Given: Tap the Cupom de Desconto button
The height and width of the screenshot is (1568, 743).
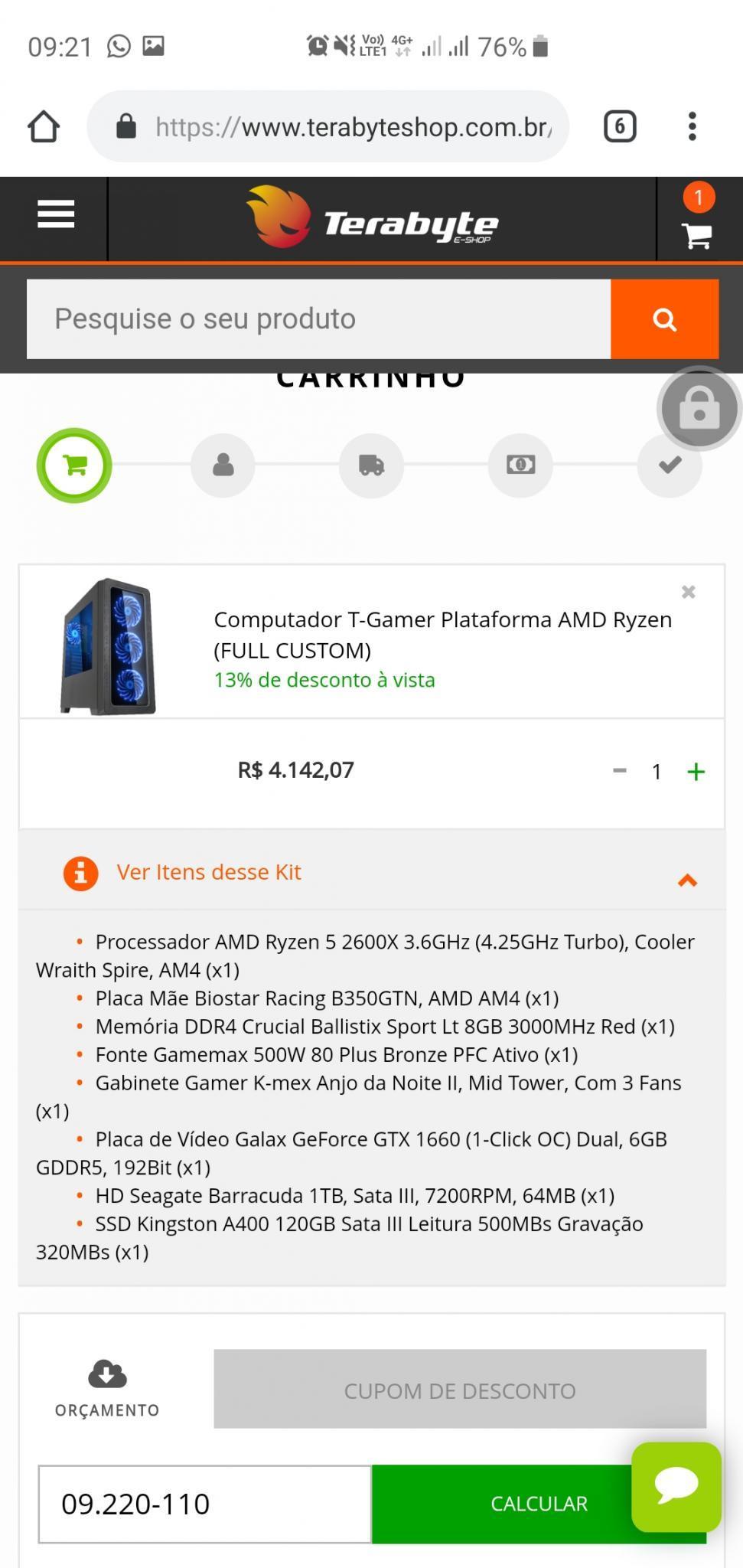Looking at the screenshot, I should click(460, 1389).
